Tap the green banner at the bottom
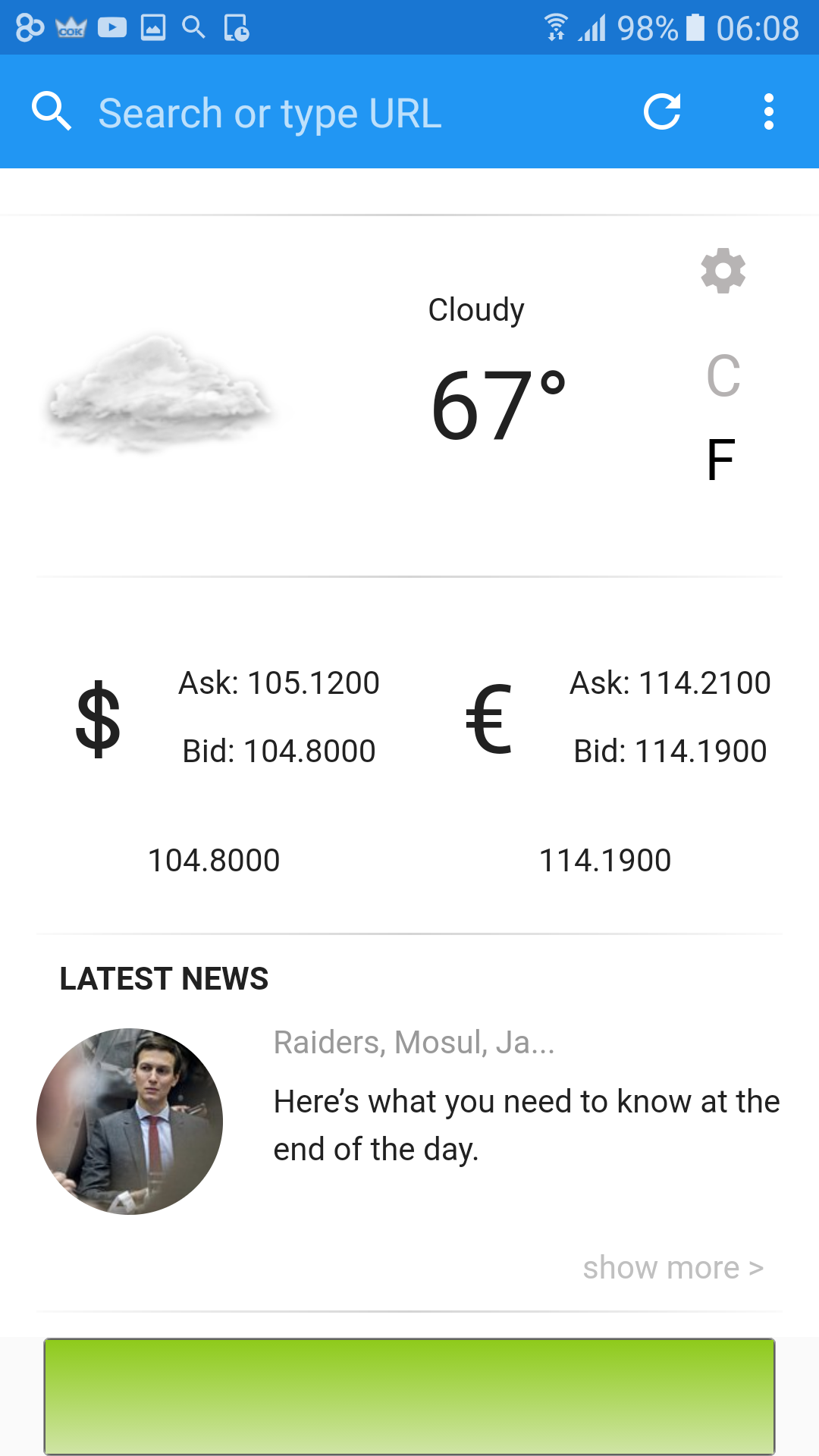Viewport: 819px width, 1456px height. [x=409, y=1395]
